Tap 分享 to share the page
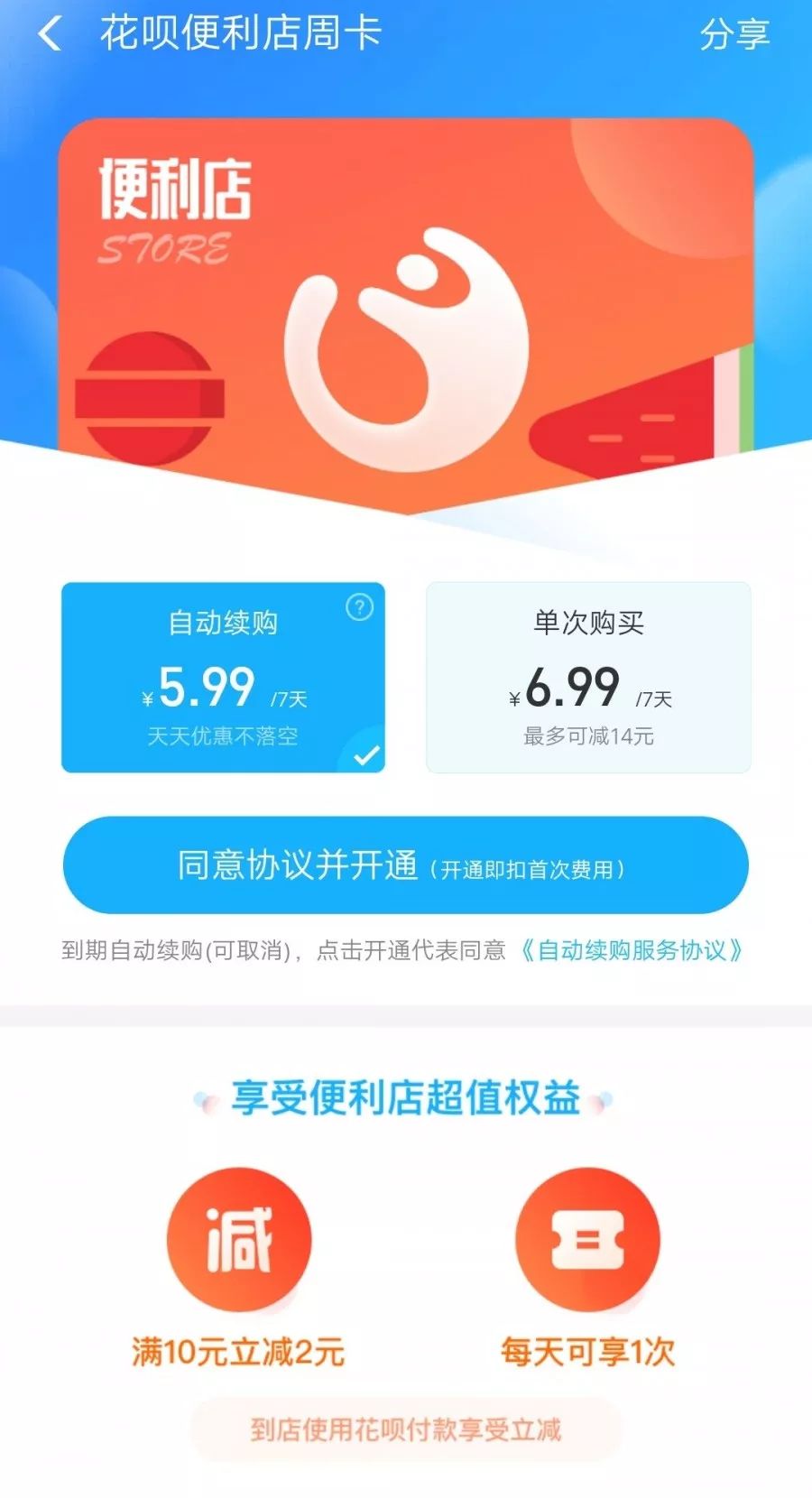Image resolution: width=812 pixels, height=1498 pixels. 734,35
